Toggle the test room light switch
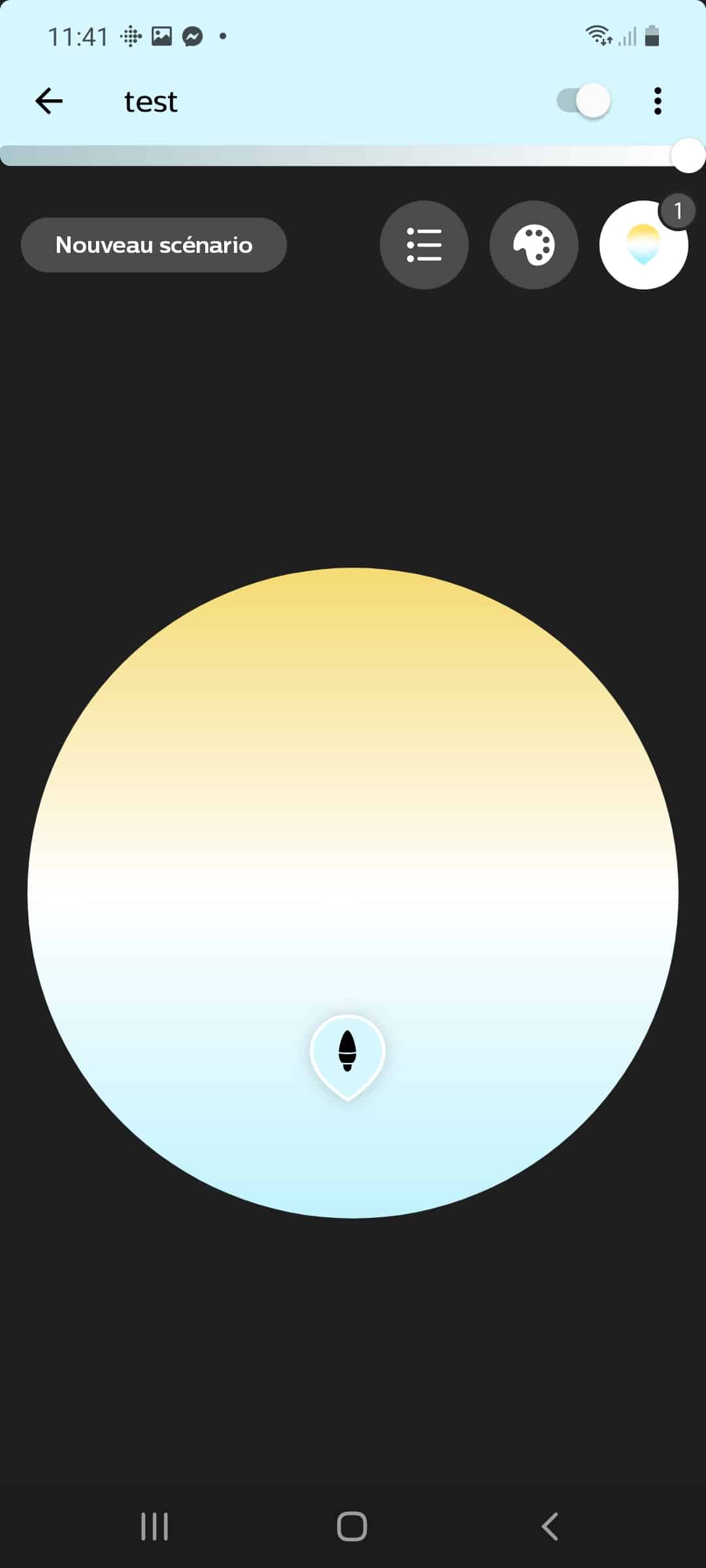 (x=584, y=101)
